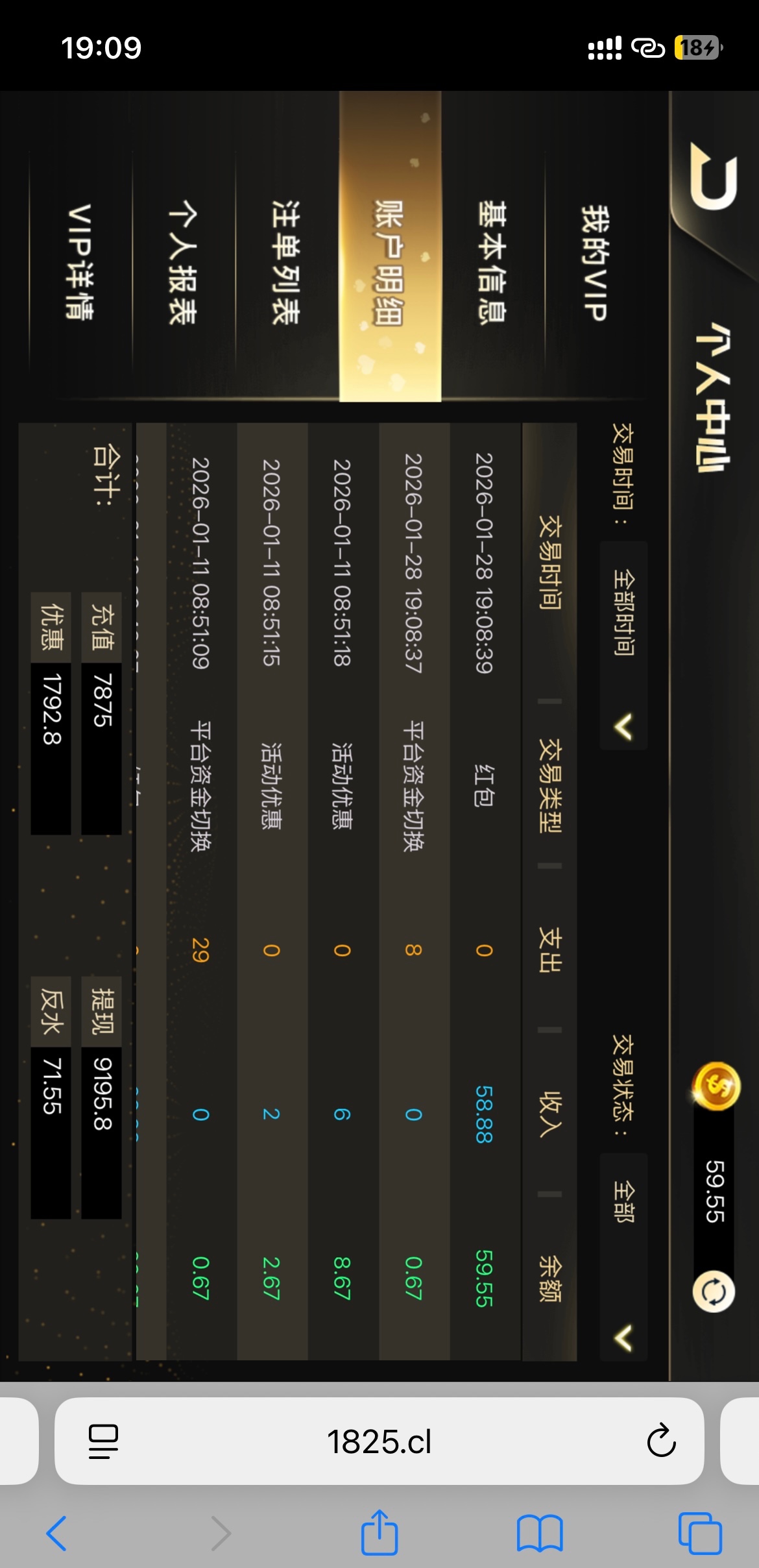Viewport: 759px width, 1568px height.
Task: Share this page from Safari toolbar
Action: click(x=379, y=1533)
